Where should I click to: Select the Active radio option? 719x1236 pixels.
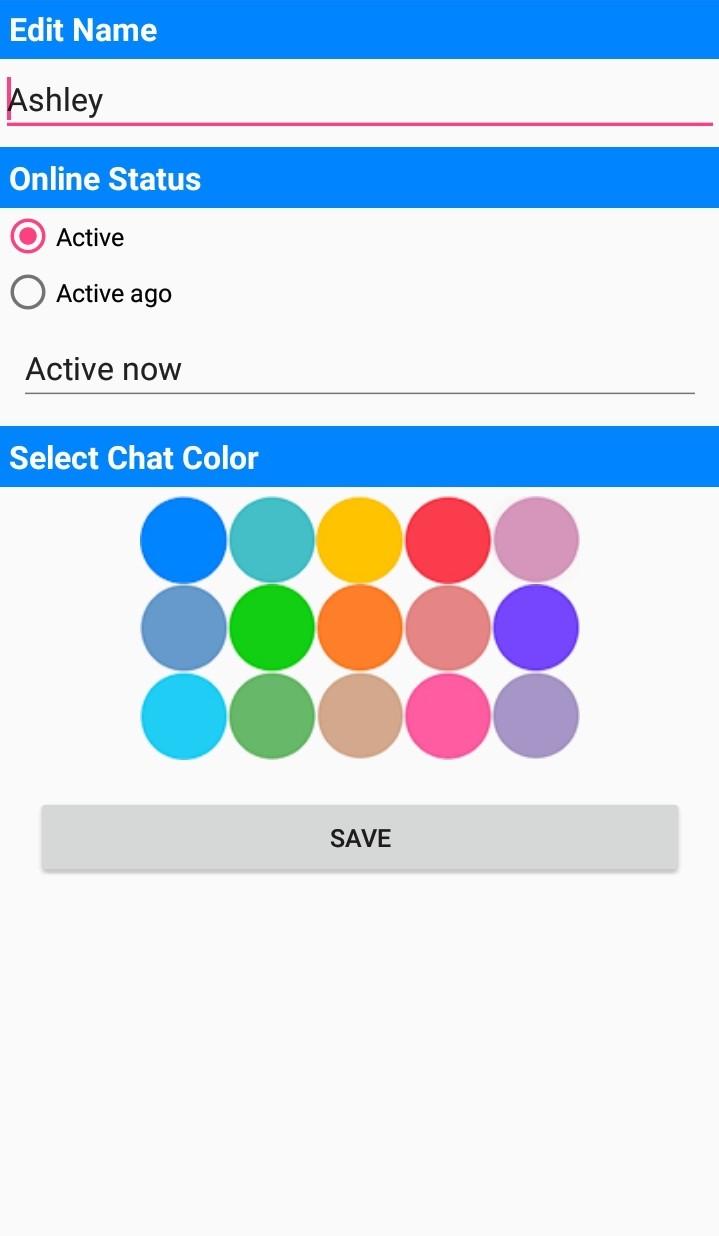28,237
